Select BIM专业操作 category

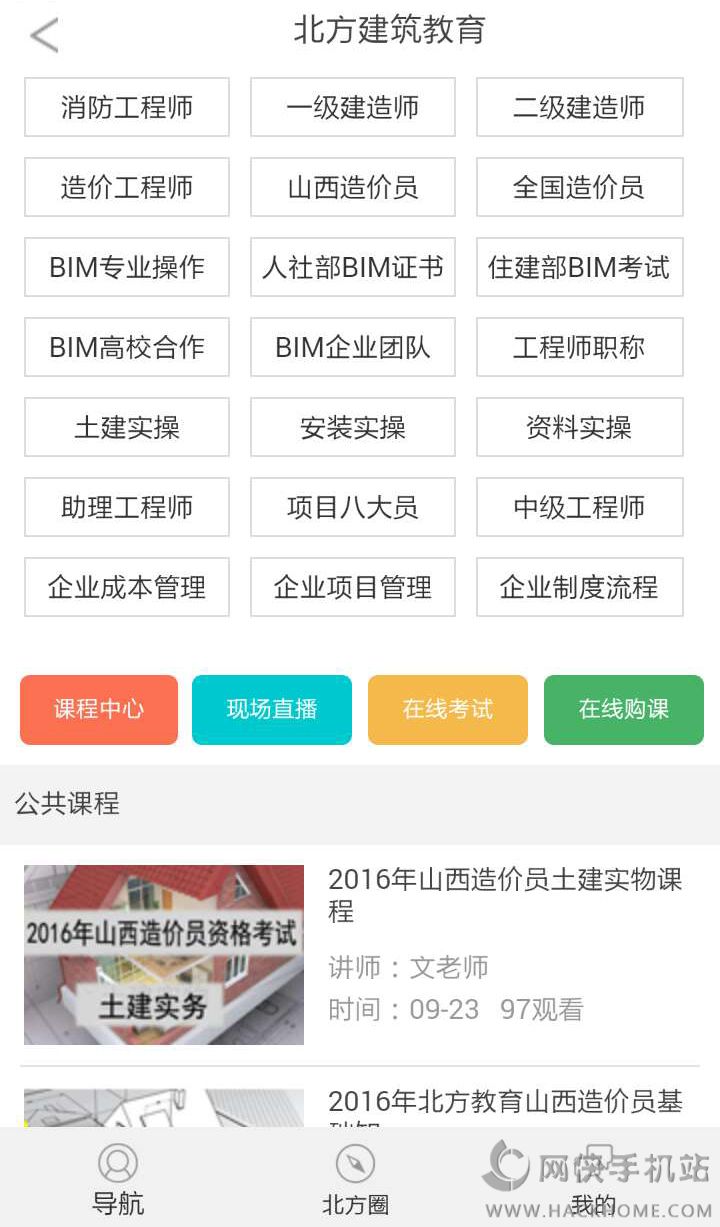click(x=127, y=267)
